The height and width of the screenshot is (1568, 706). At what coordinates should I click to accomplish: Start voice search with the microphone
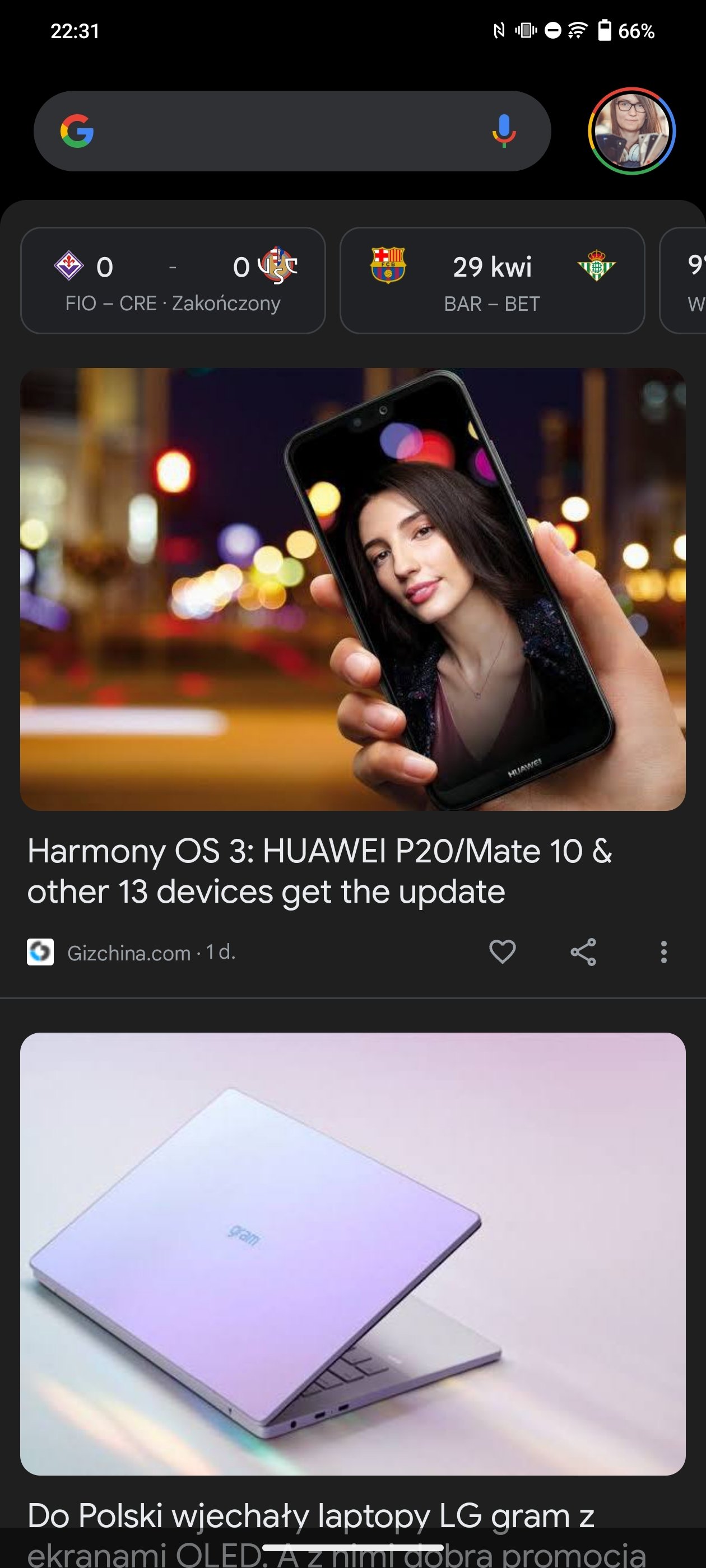pyautogui.click(x=504, y=131)
